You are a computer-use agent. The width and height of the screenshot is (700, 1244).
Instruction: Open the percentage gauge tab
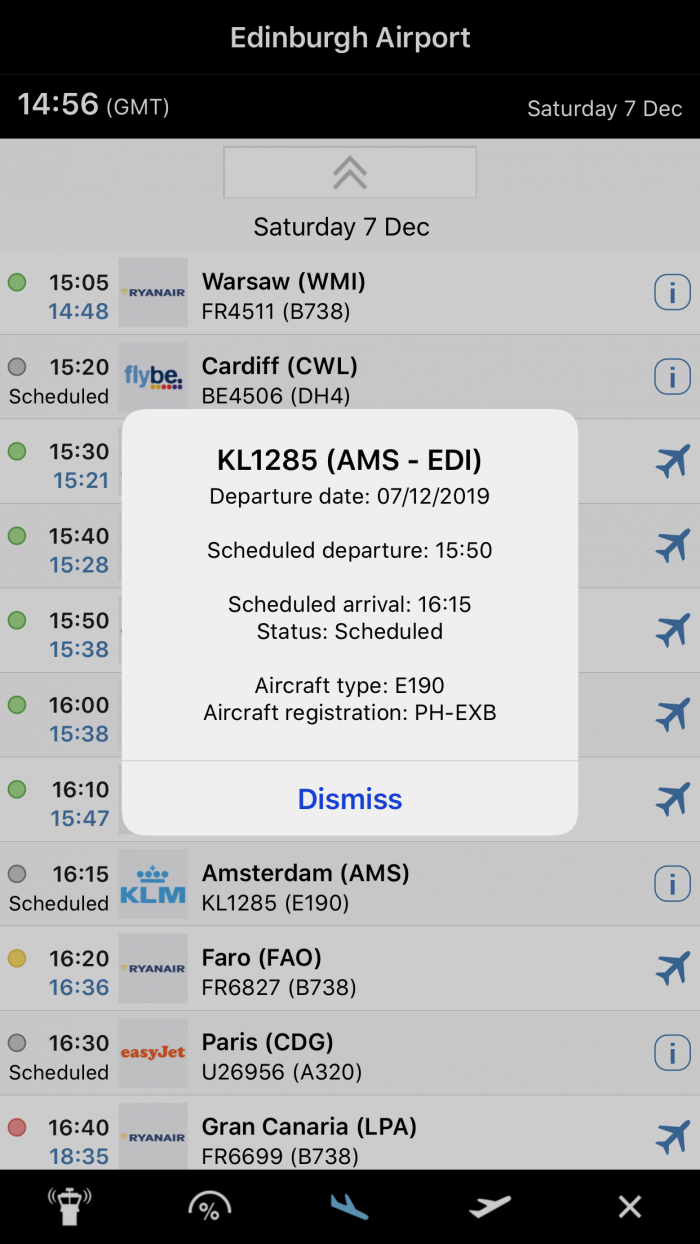click(x=210, y=1207)
